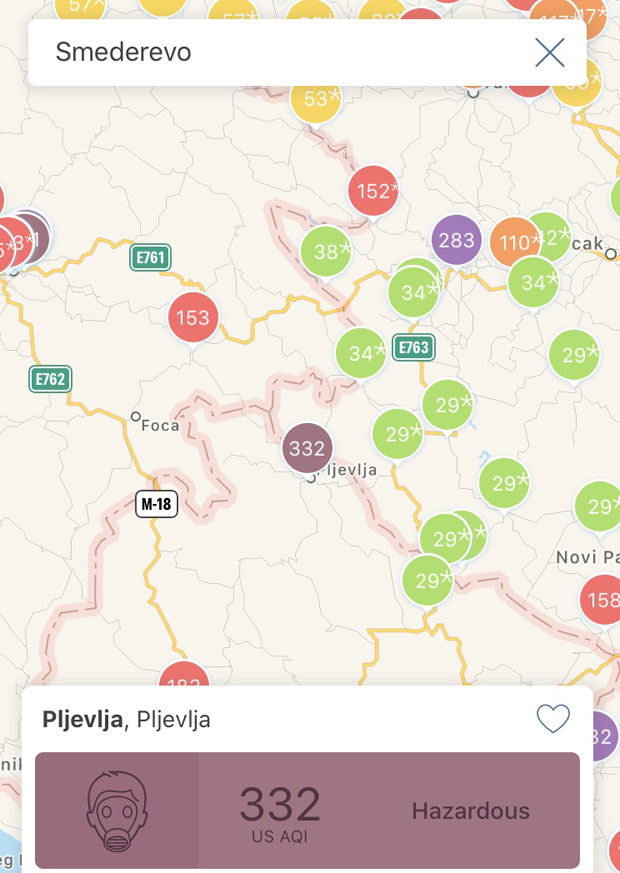Open the red 153 AQI marker
The width and height of the screenshot is (620, 873).
click(193, 318)
